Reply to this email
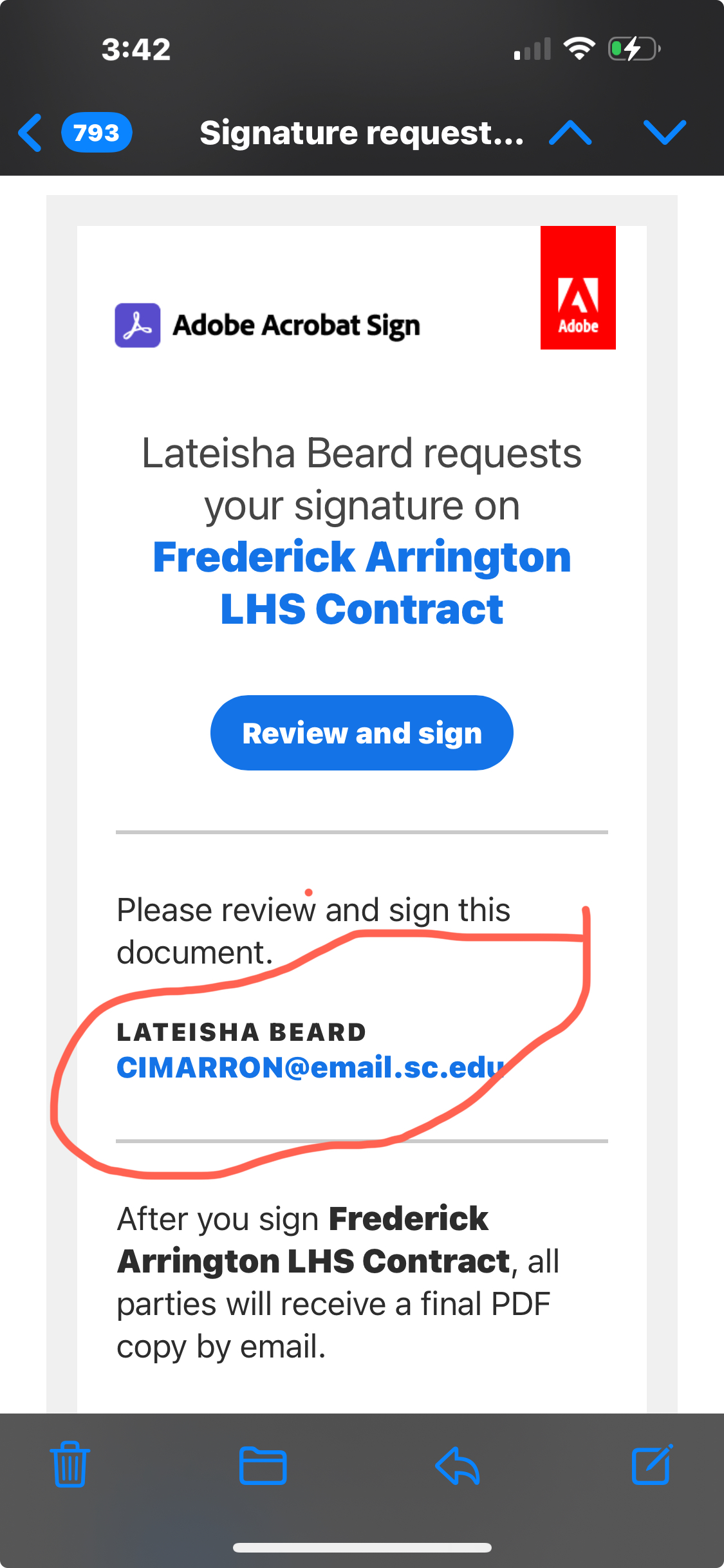This screenshot has width=724, height=1568. (x=457, y=1466)
